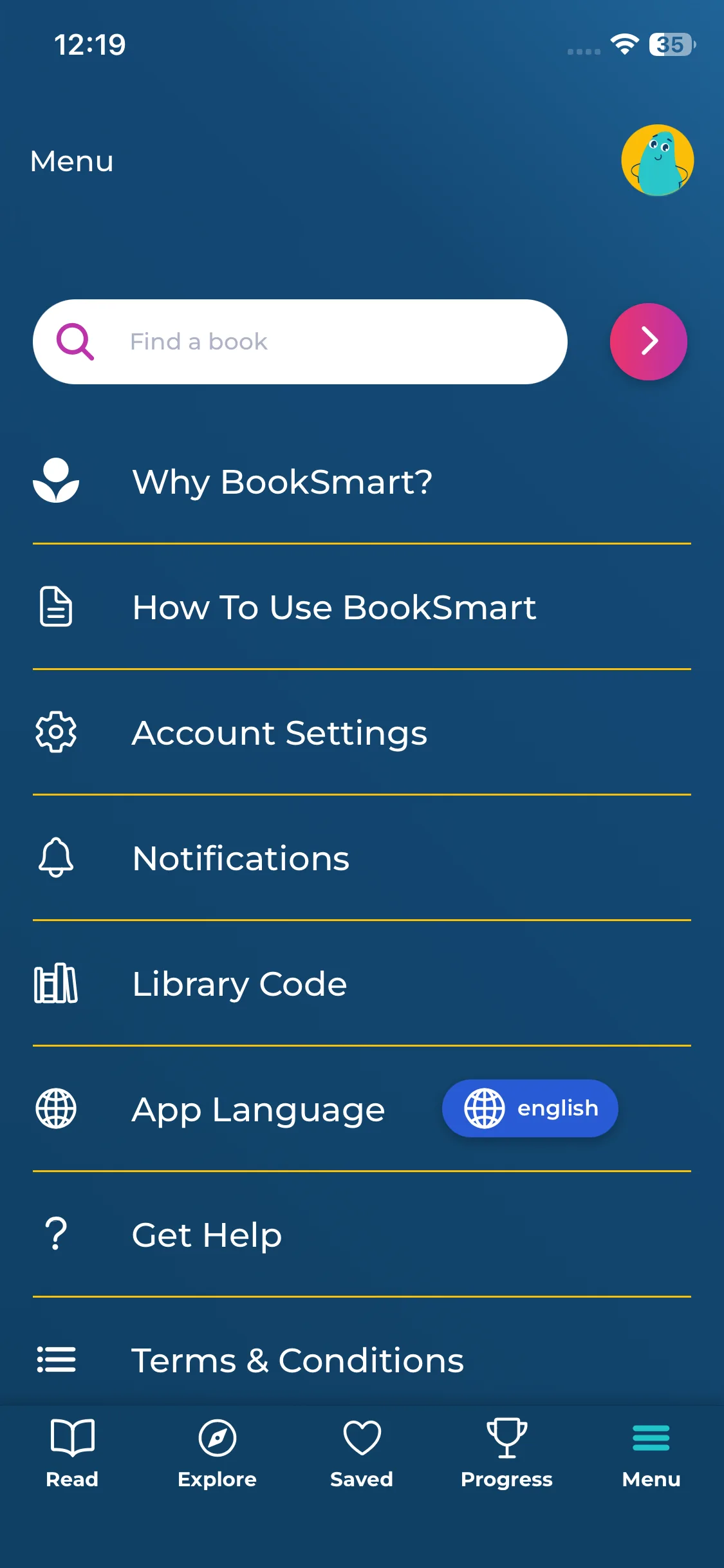The height and width of the screenshot is (1568, 724).
Task: Go to Account Settings
Action: coord(279,733)
